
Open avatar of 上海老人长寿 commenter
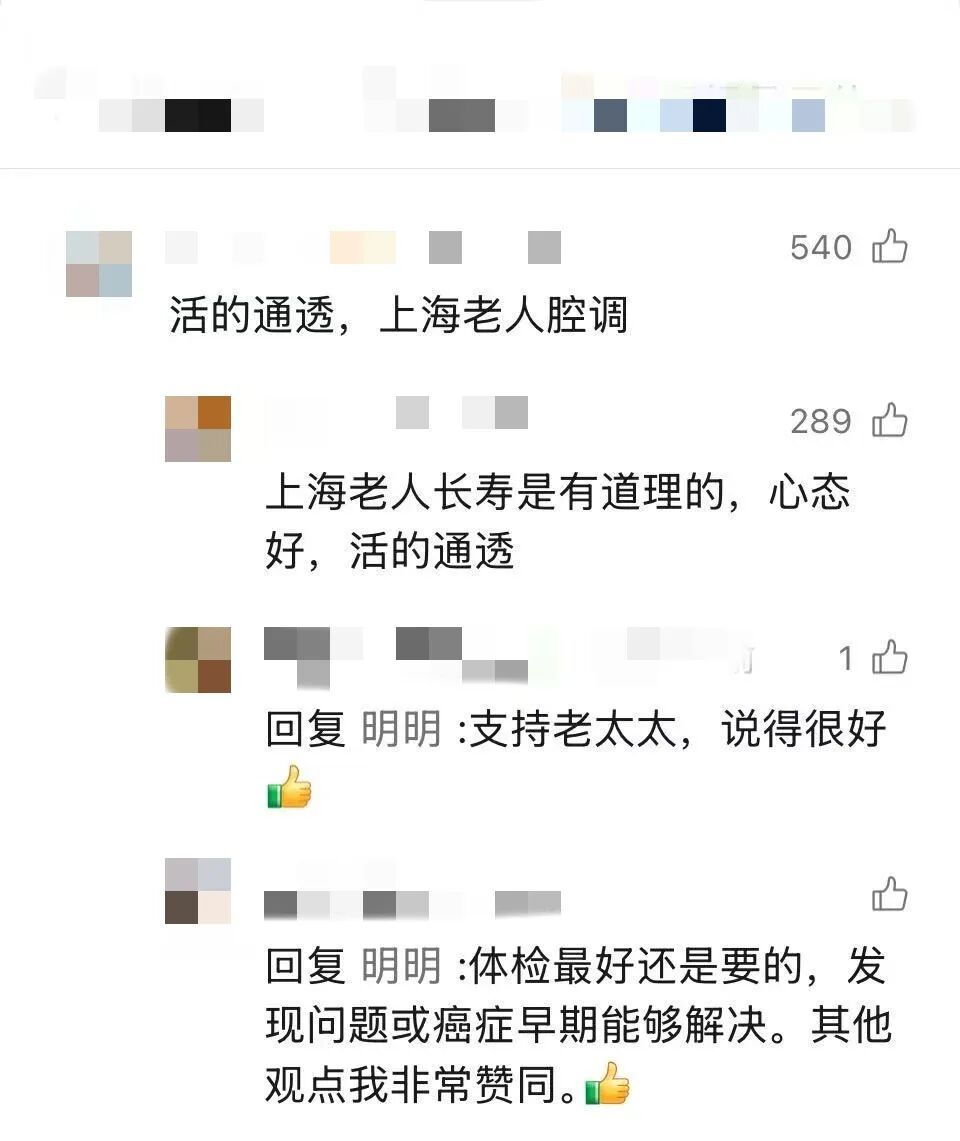[198, 429]
